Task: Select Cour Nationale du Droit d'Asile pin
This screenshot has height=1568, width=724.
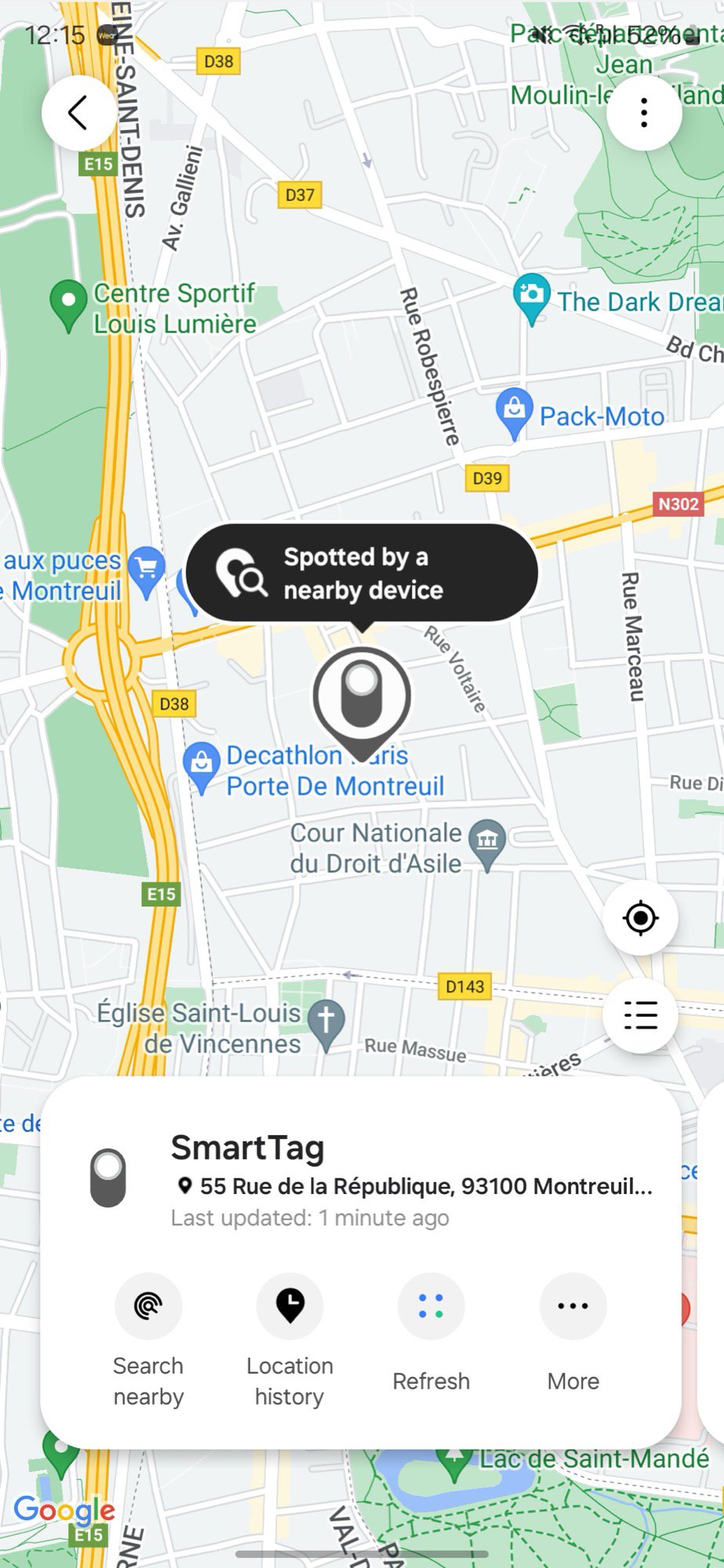Action: coord(487,844)
